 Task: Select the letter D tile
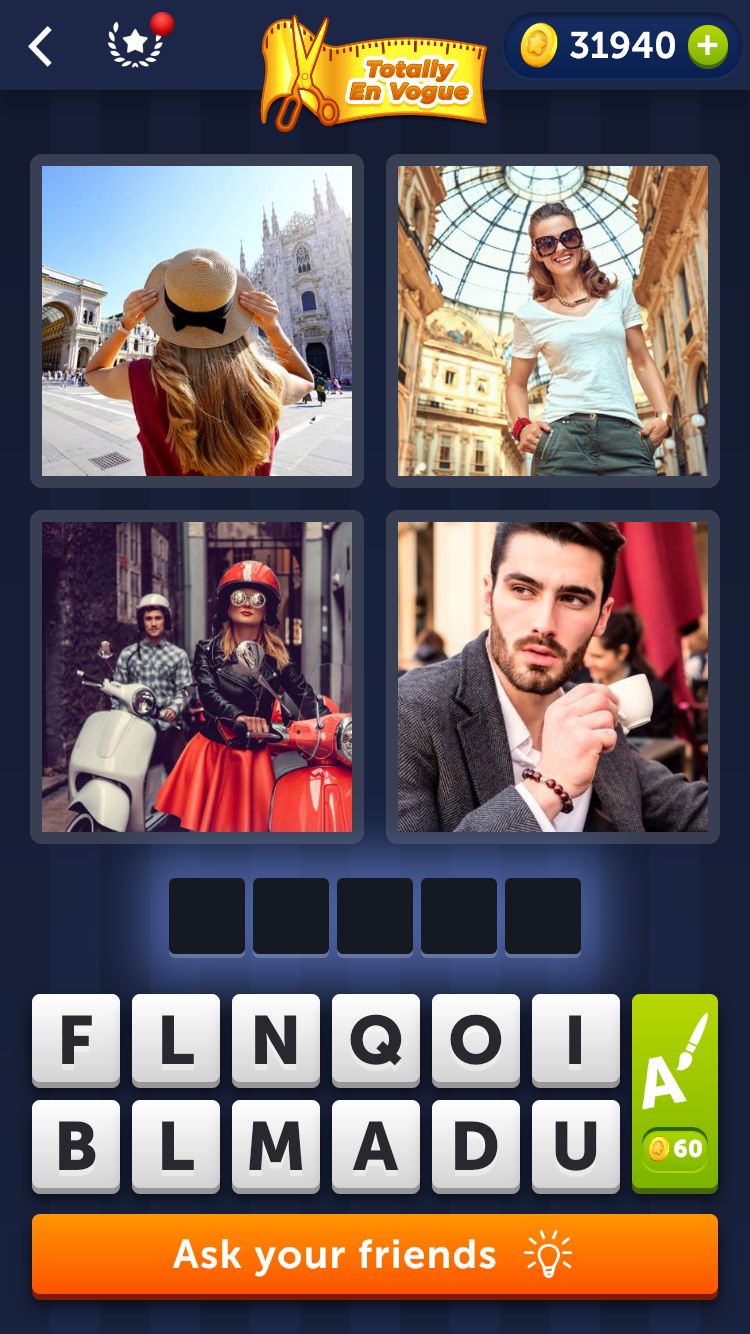[x=476, y=1146]
